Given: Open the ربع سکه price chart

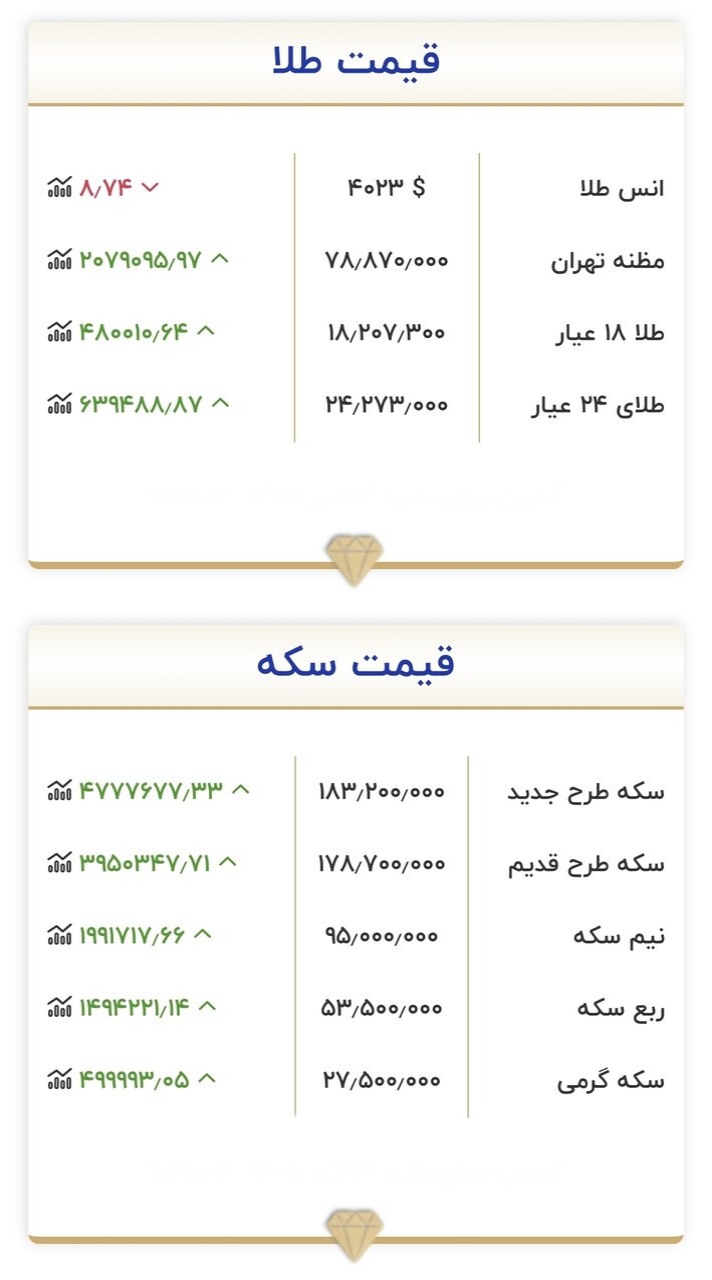Looking at the screenshot, I should coord(60,1006).
